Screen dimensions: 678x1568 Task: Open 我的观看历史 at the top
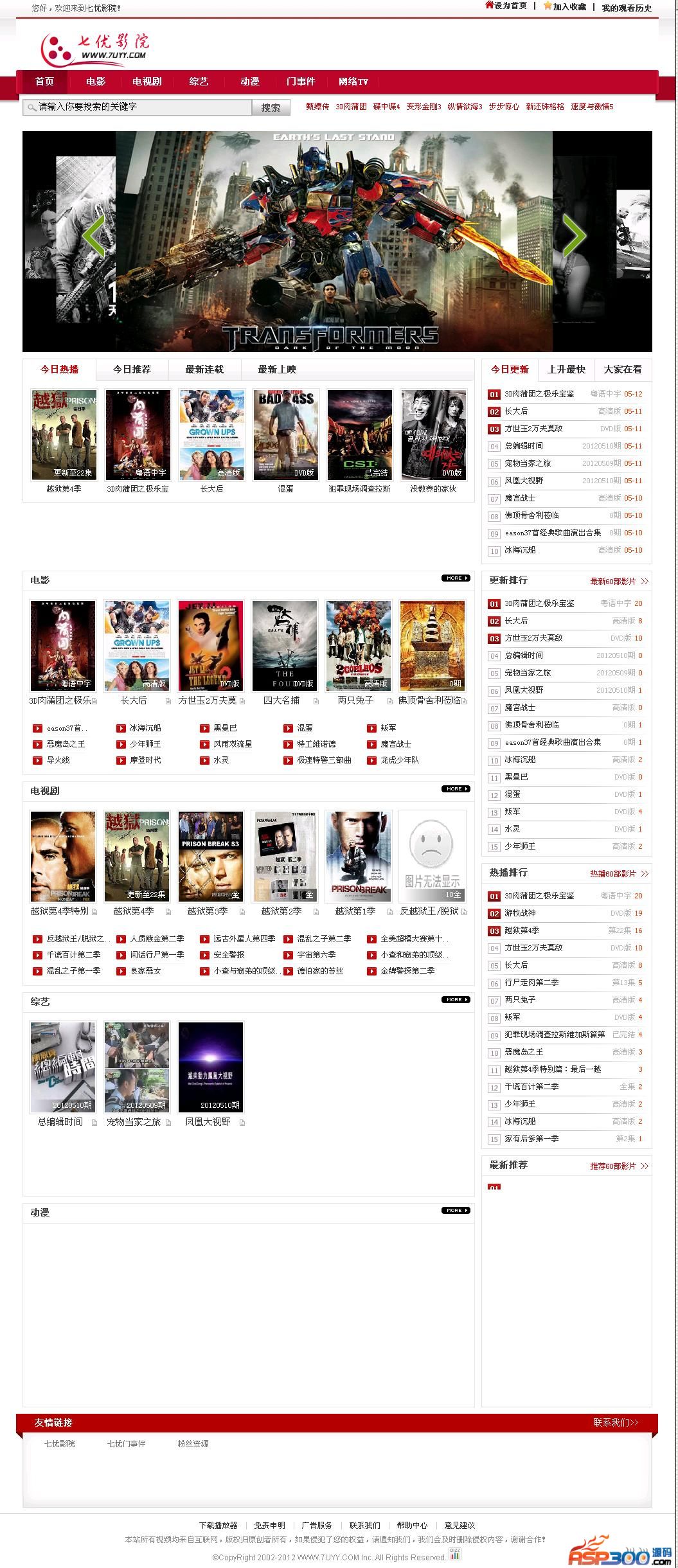coord(627,8)
